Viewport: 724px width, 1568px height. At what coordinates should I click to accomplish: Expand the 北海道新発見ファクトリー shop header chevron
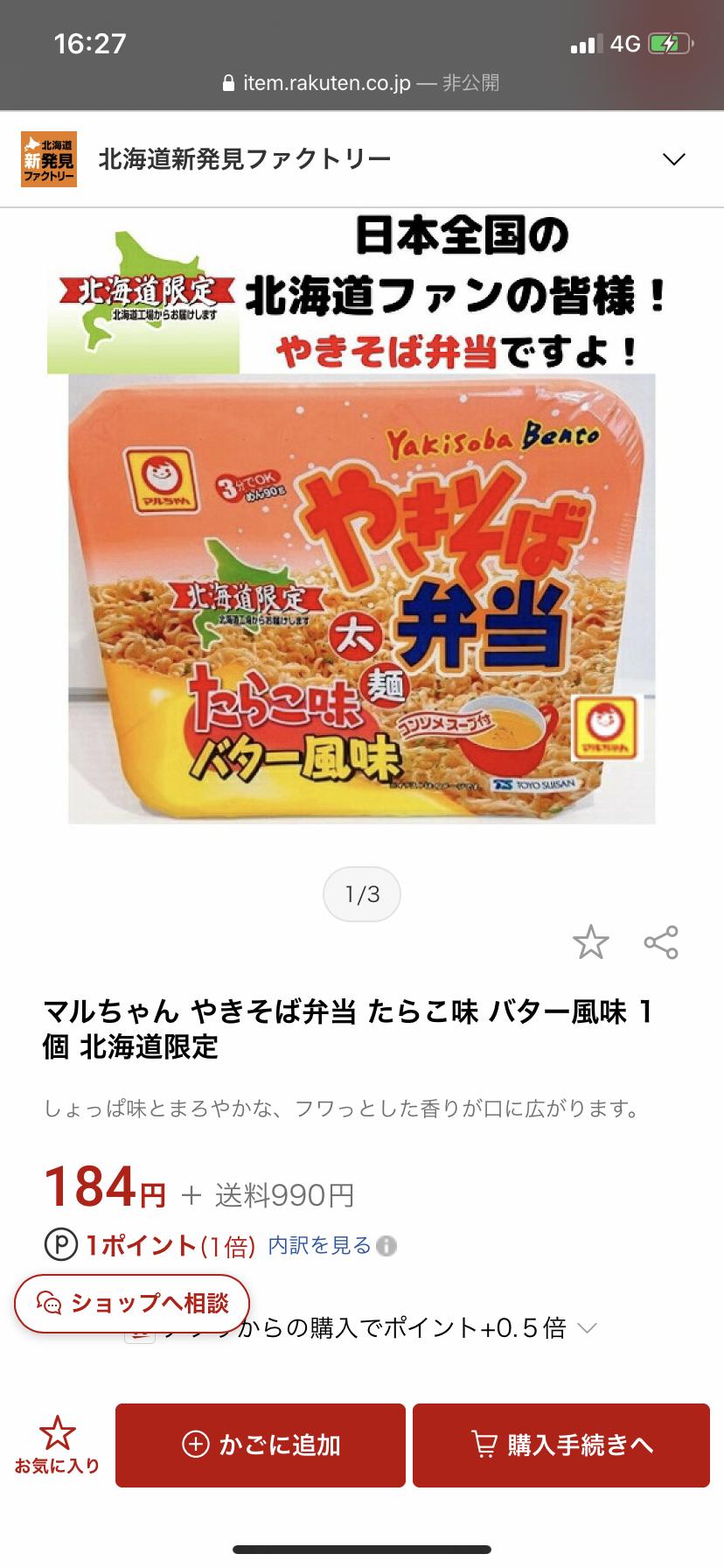[673, 159]
